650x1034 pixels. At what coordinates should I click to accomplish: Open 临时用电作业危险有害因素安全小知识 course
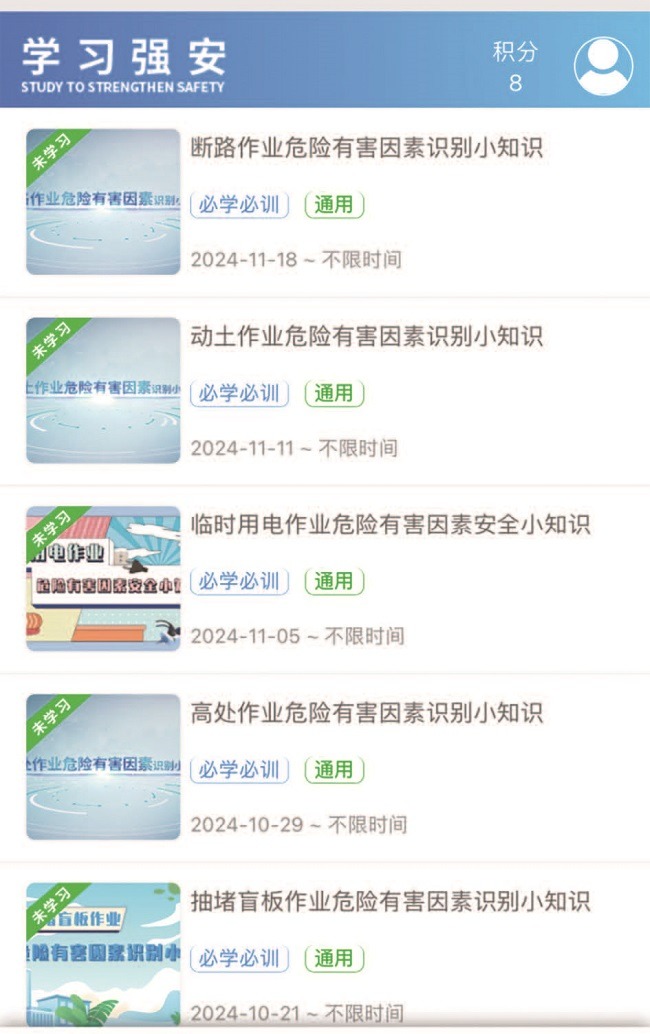pos(390,524)
